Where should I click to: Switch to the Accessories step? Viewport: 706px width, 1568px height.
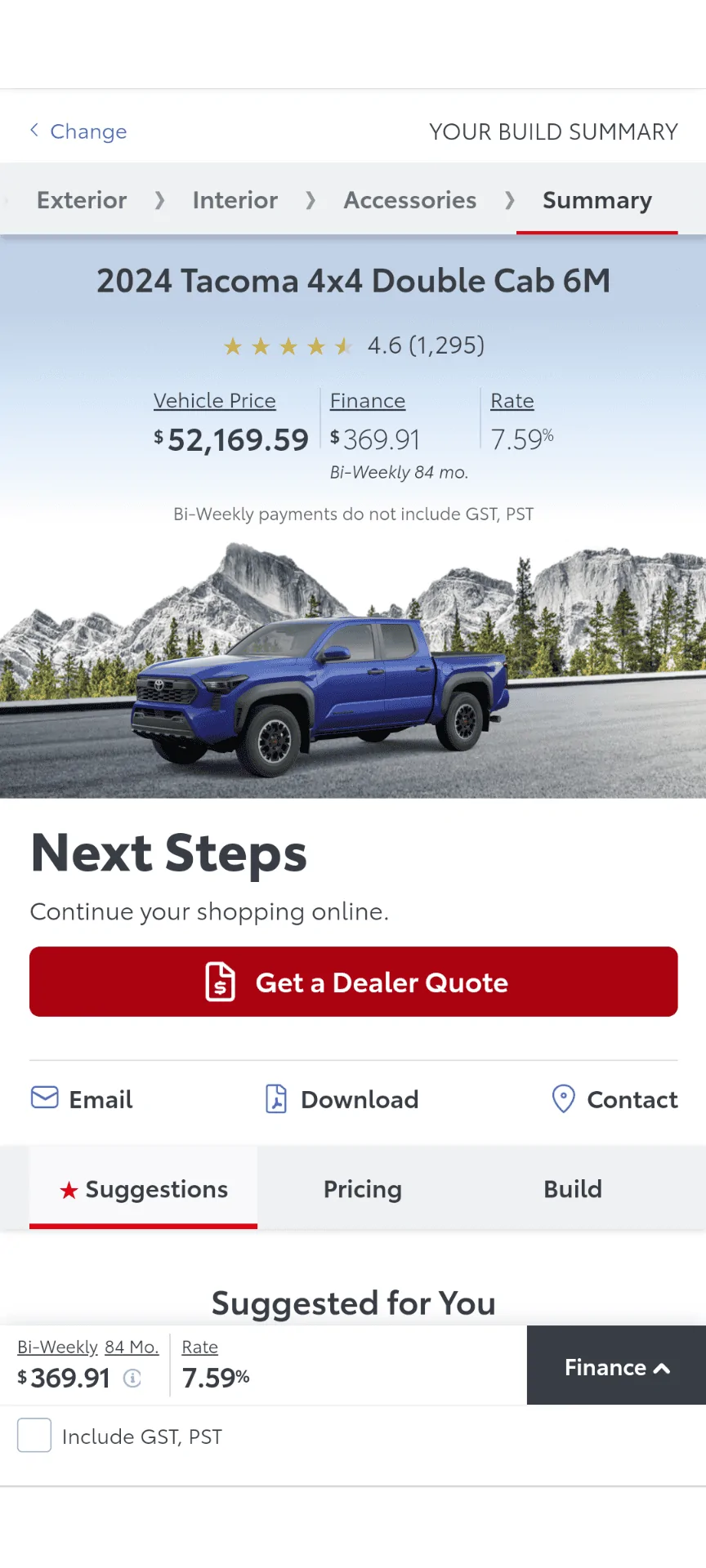pos(409,200)
